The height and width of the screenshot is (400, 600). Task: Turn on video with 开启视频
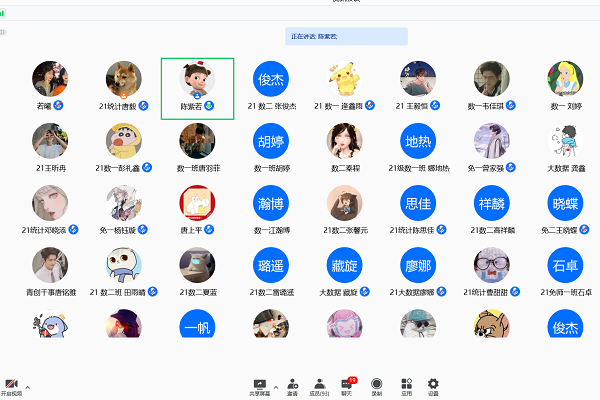click(11, 385)
